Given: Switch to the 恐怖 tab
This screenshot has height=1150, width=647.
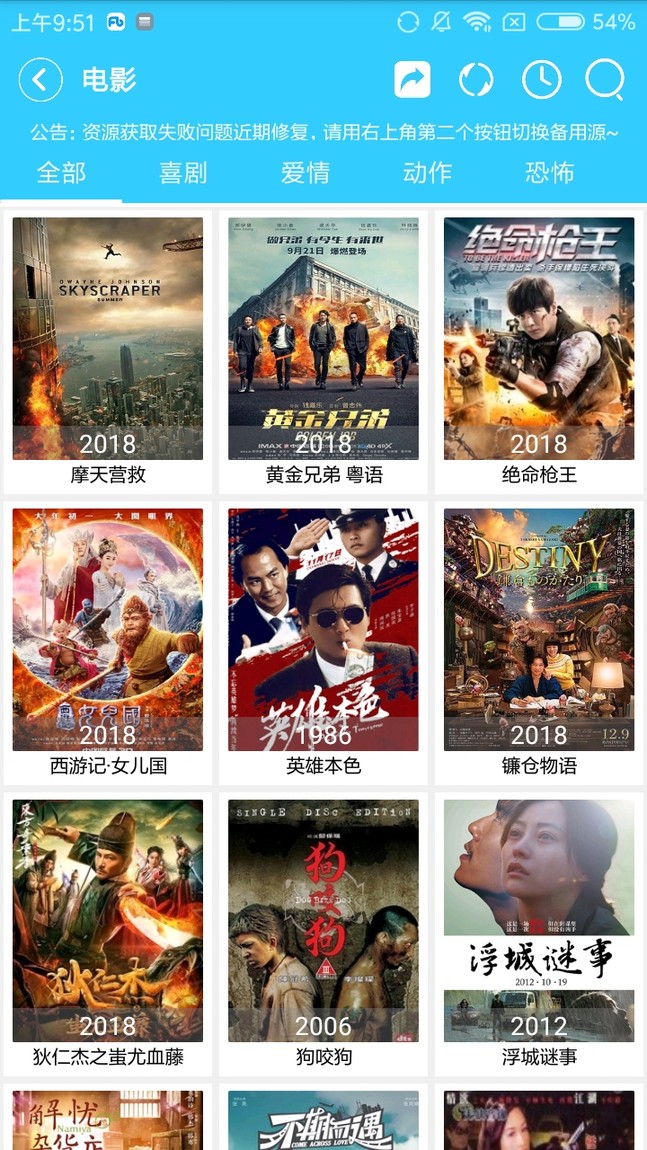Looking at the screenshot, I should click(x=549, y=173).
